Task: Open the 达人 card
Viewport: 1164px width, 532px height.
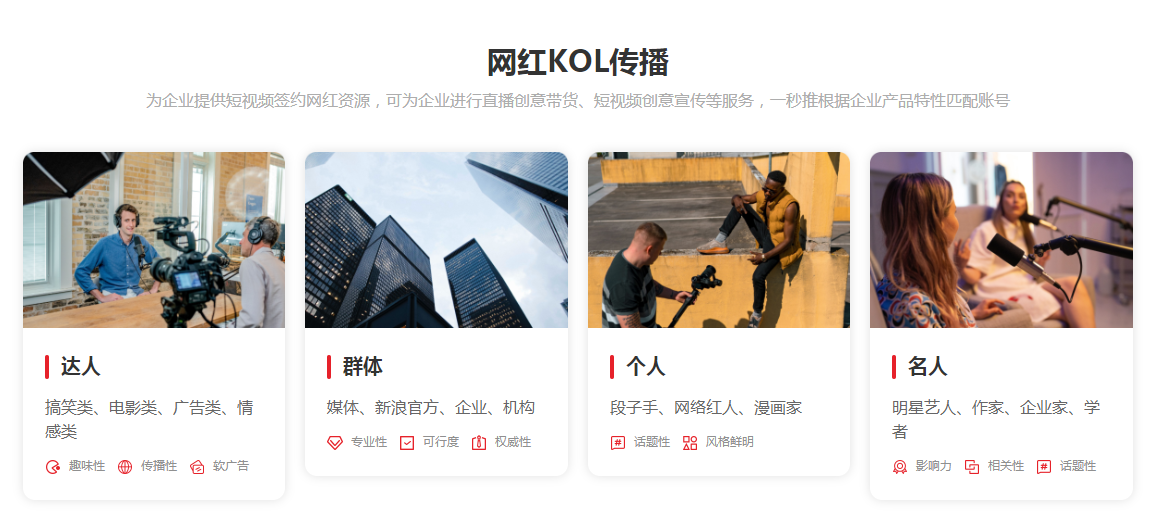Action: (x=154, y=325)
